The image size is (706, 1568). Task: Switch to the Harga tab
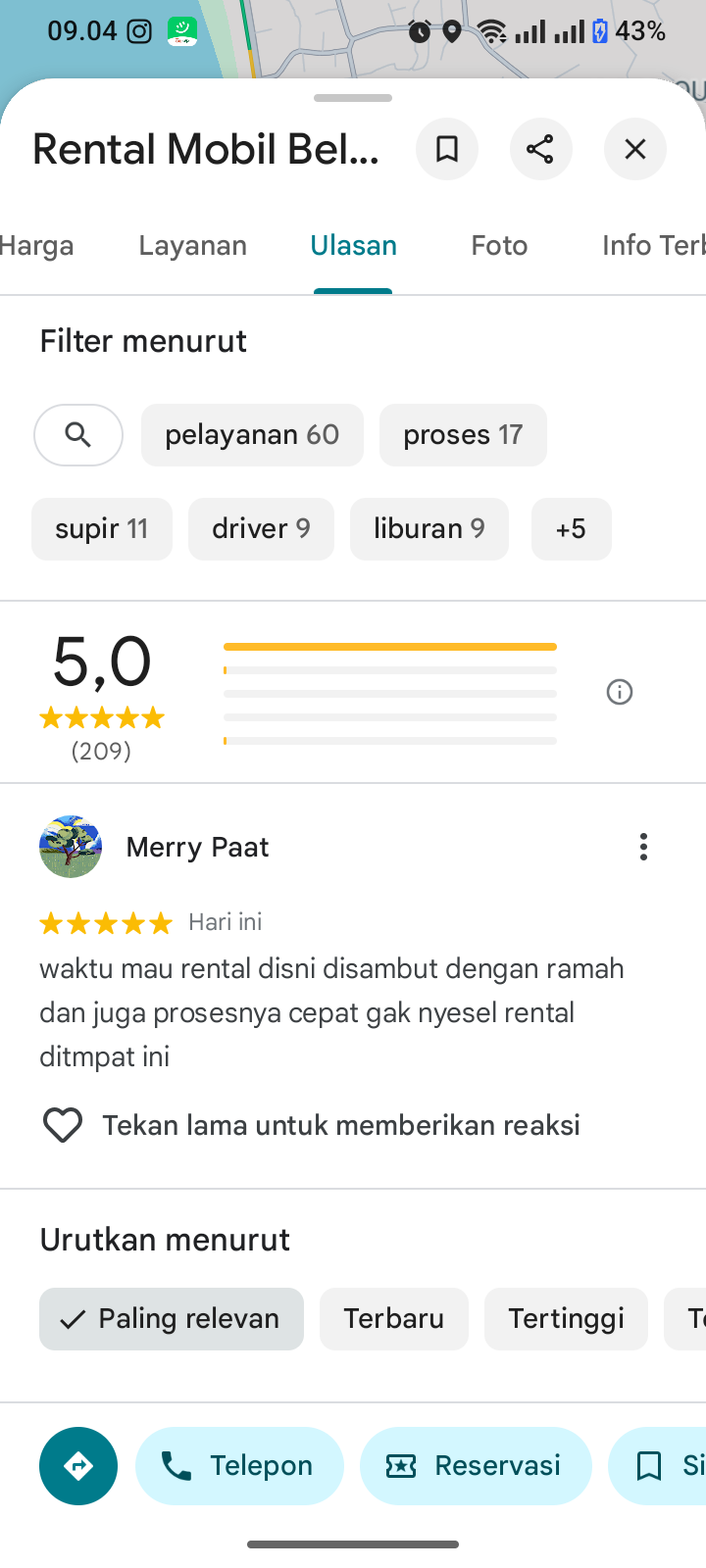(x=37, y=245)
